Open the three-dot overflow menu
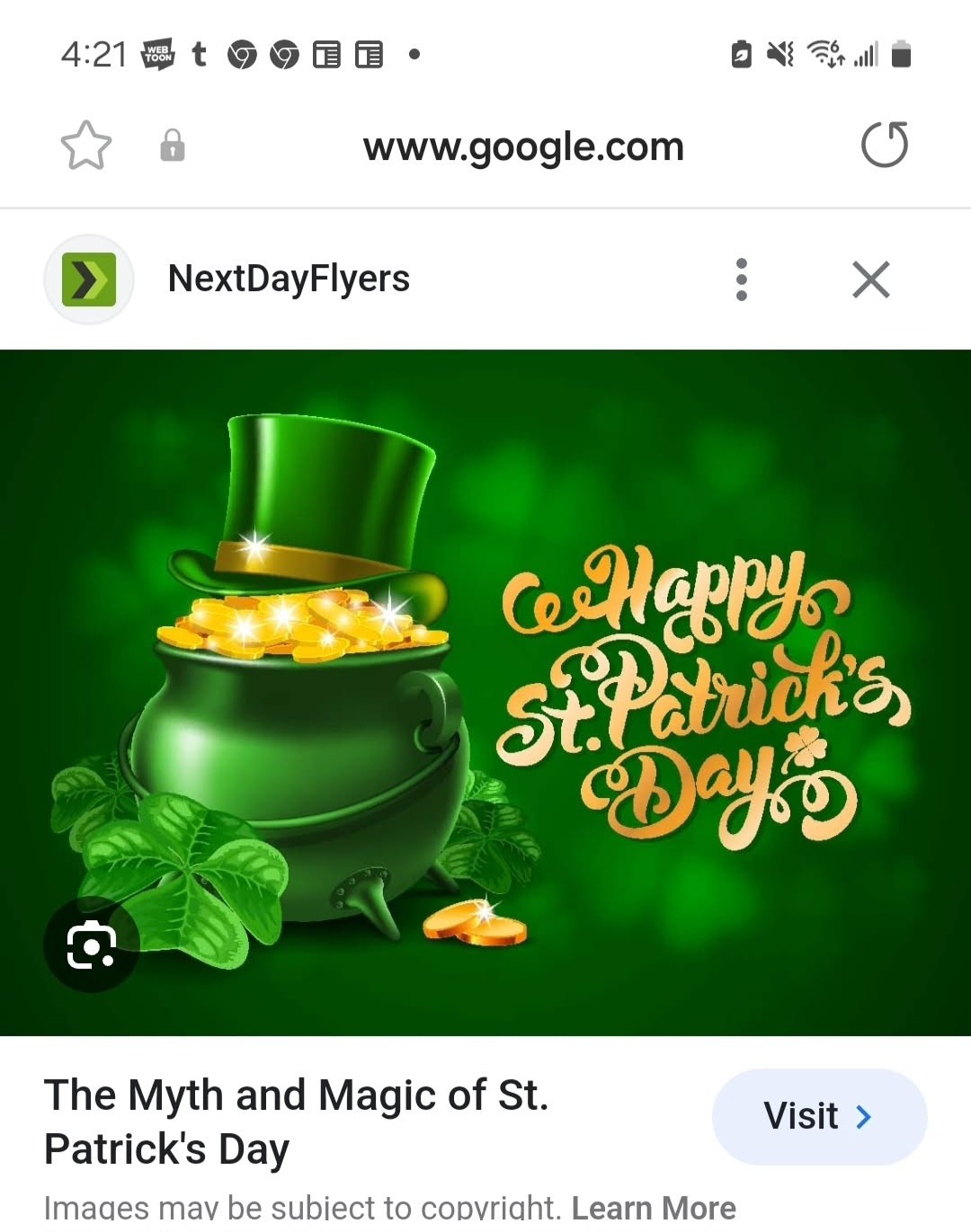Viewport: 971px width, 1232px height. click(x=742, y=279)
